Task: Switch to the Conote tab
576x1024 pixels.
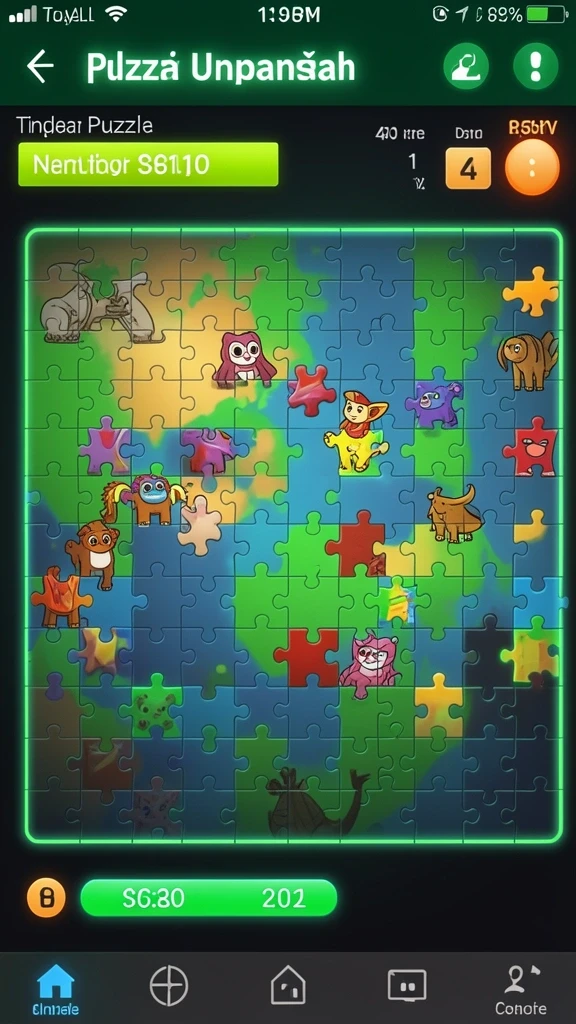Action: tap(520, 990)
